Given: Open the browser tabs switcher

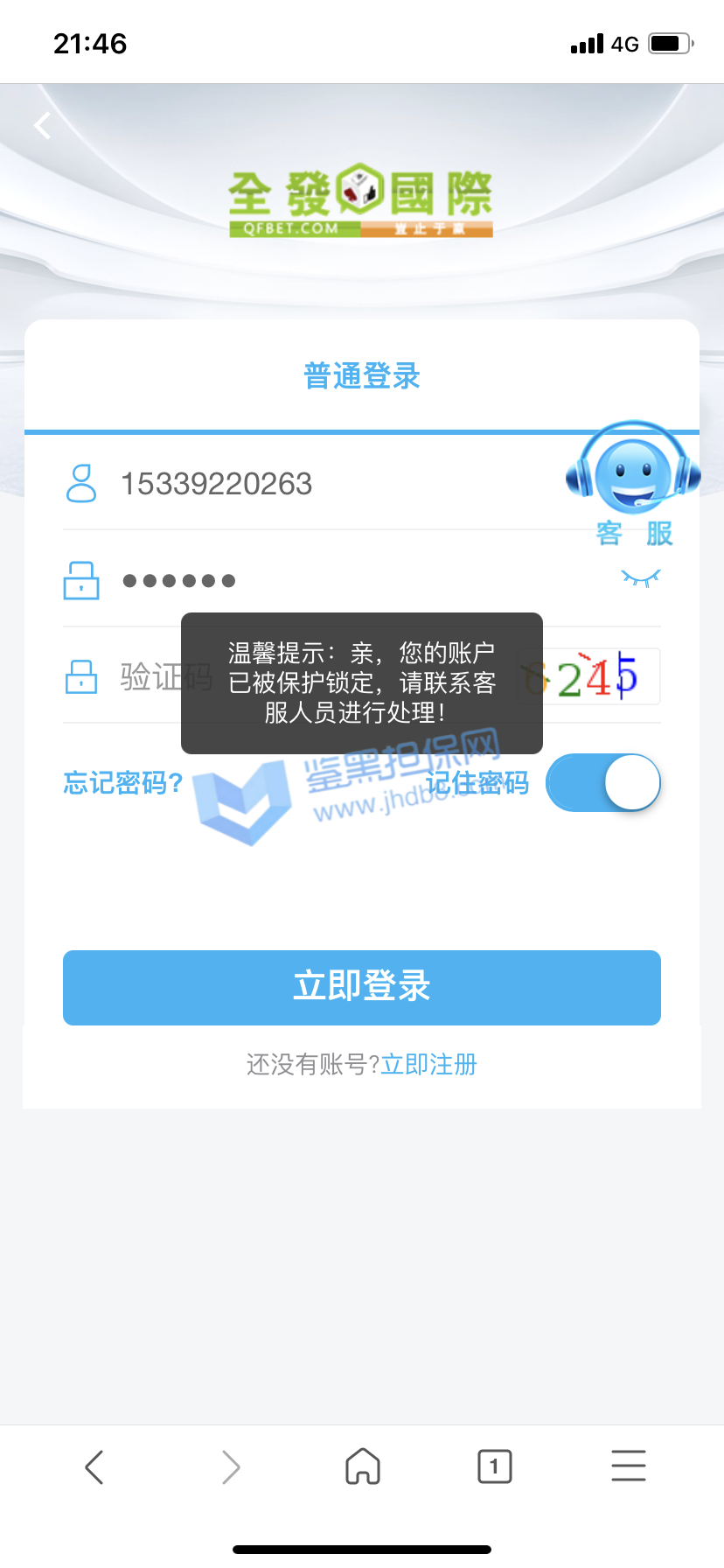Looking at the screenshot, I should click(495, 1466).
